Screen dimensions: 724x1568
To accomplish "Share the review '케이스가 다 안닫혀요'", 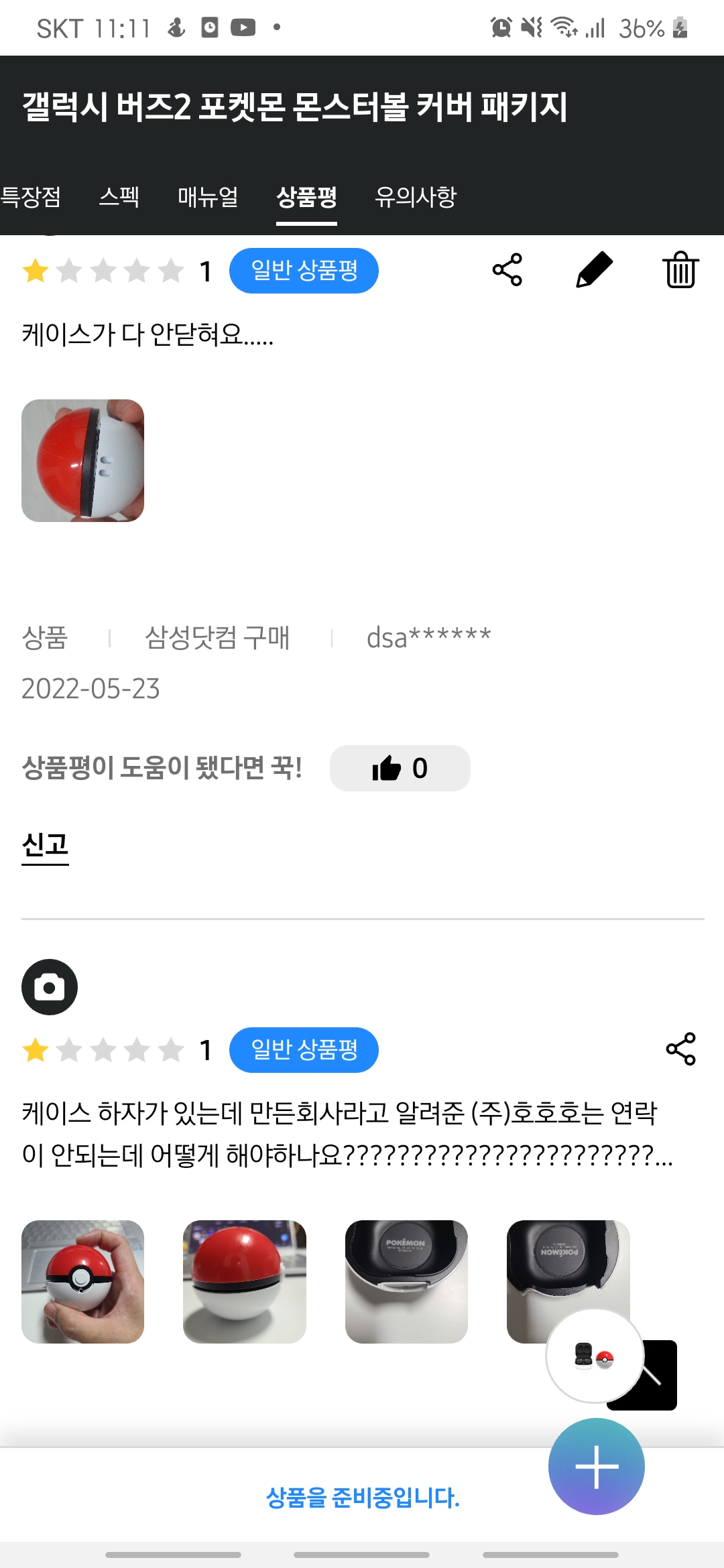I will (507, 270).
